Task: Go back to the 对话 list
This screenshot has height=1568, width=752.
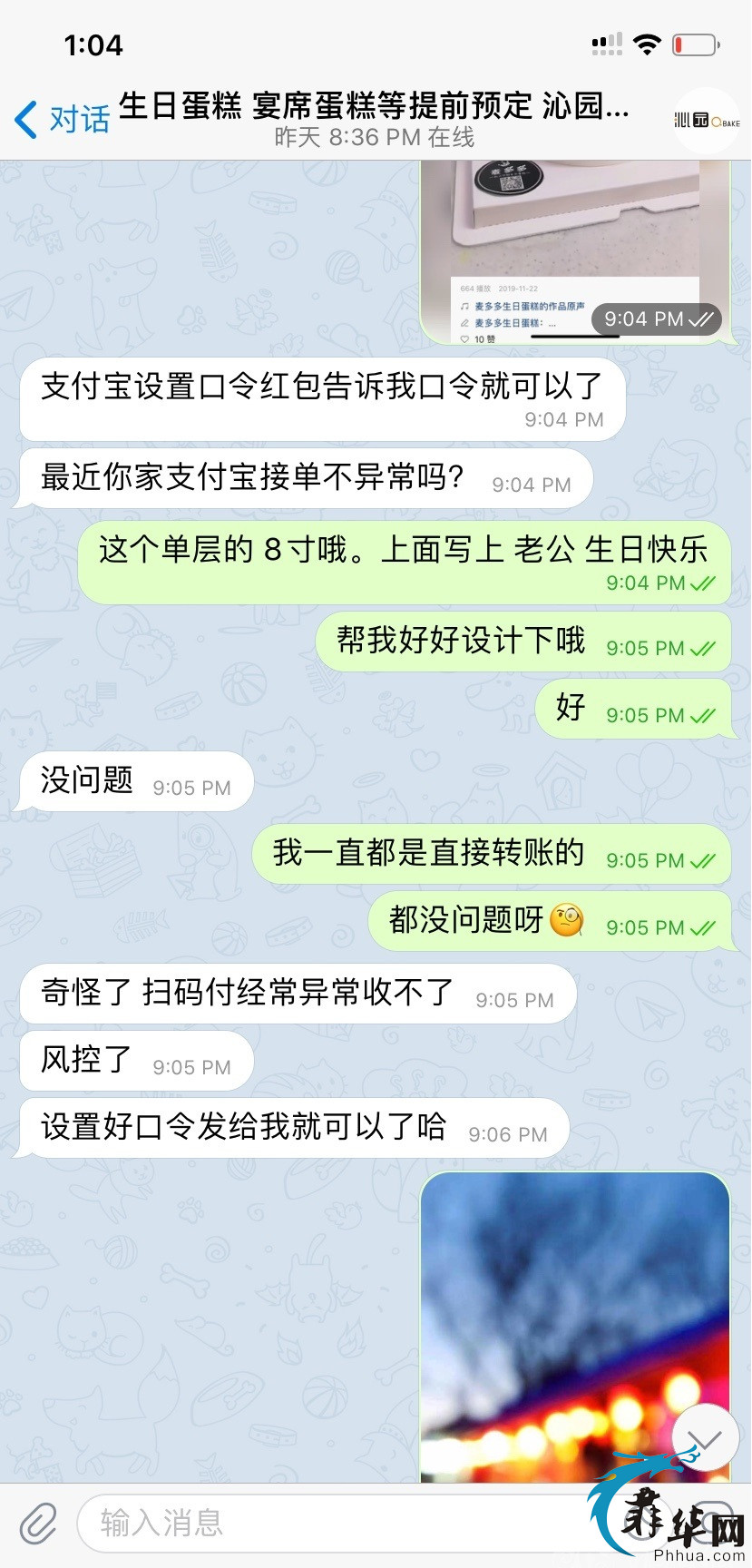Action: coord(62,120)
